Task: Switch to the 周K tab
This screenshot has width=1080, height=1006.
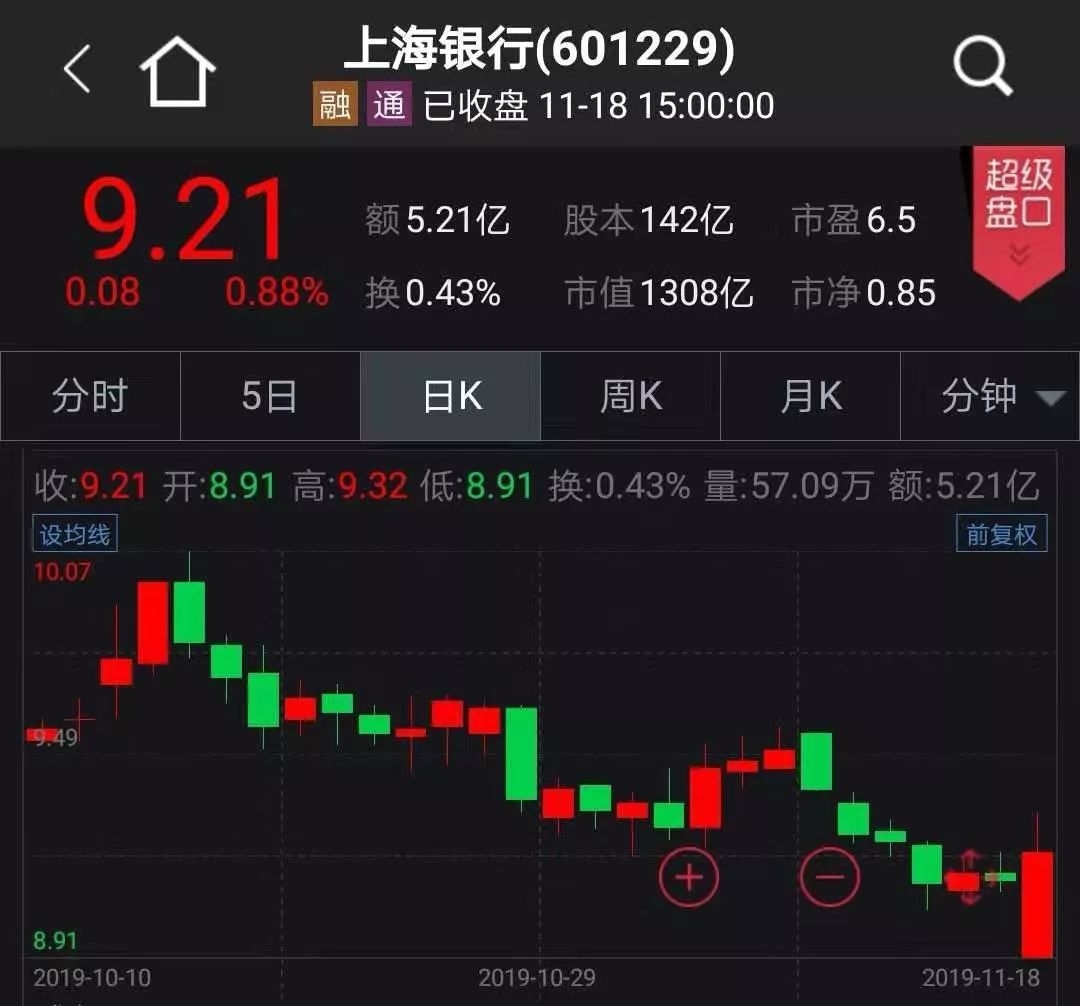Action: click(630, 397)
